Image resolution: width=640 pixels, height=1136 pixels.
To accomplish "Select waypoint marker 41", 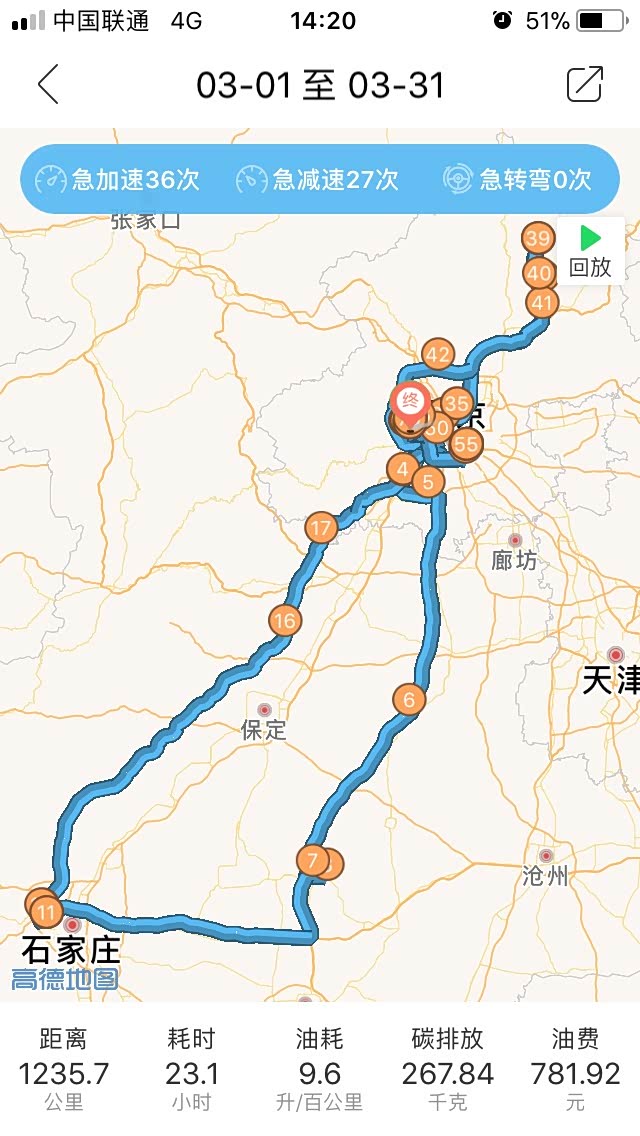I will click(x=542, y=302).
